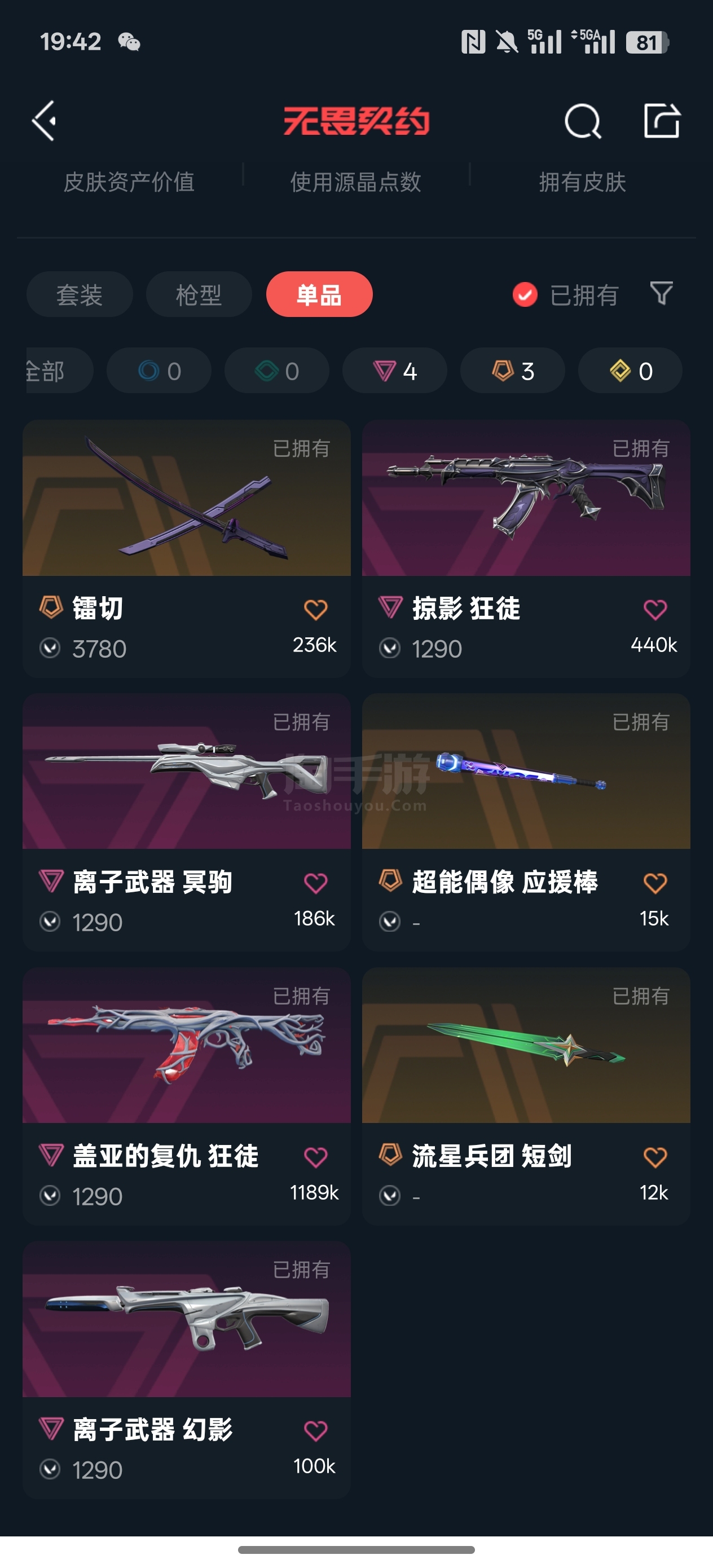The height and width of the screenshot is (1568, 713).
Task: Filter by the purple rarity chip showing 4
Action: pos(394,371)
